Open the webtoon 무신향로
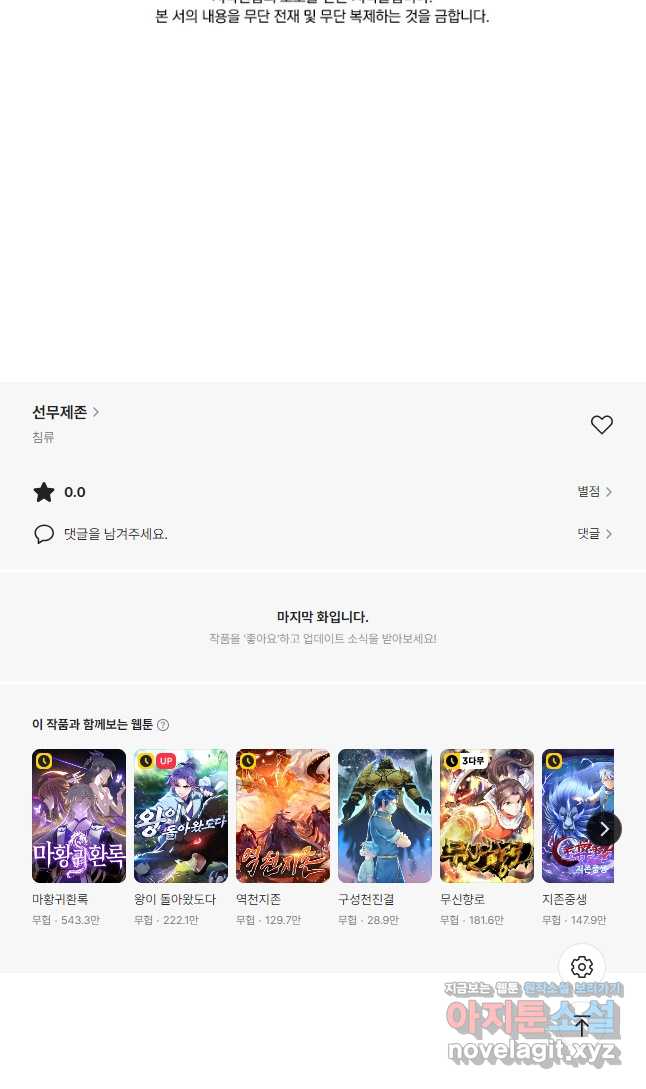Viewport: 646px width, 1089px height. [487, 816]
